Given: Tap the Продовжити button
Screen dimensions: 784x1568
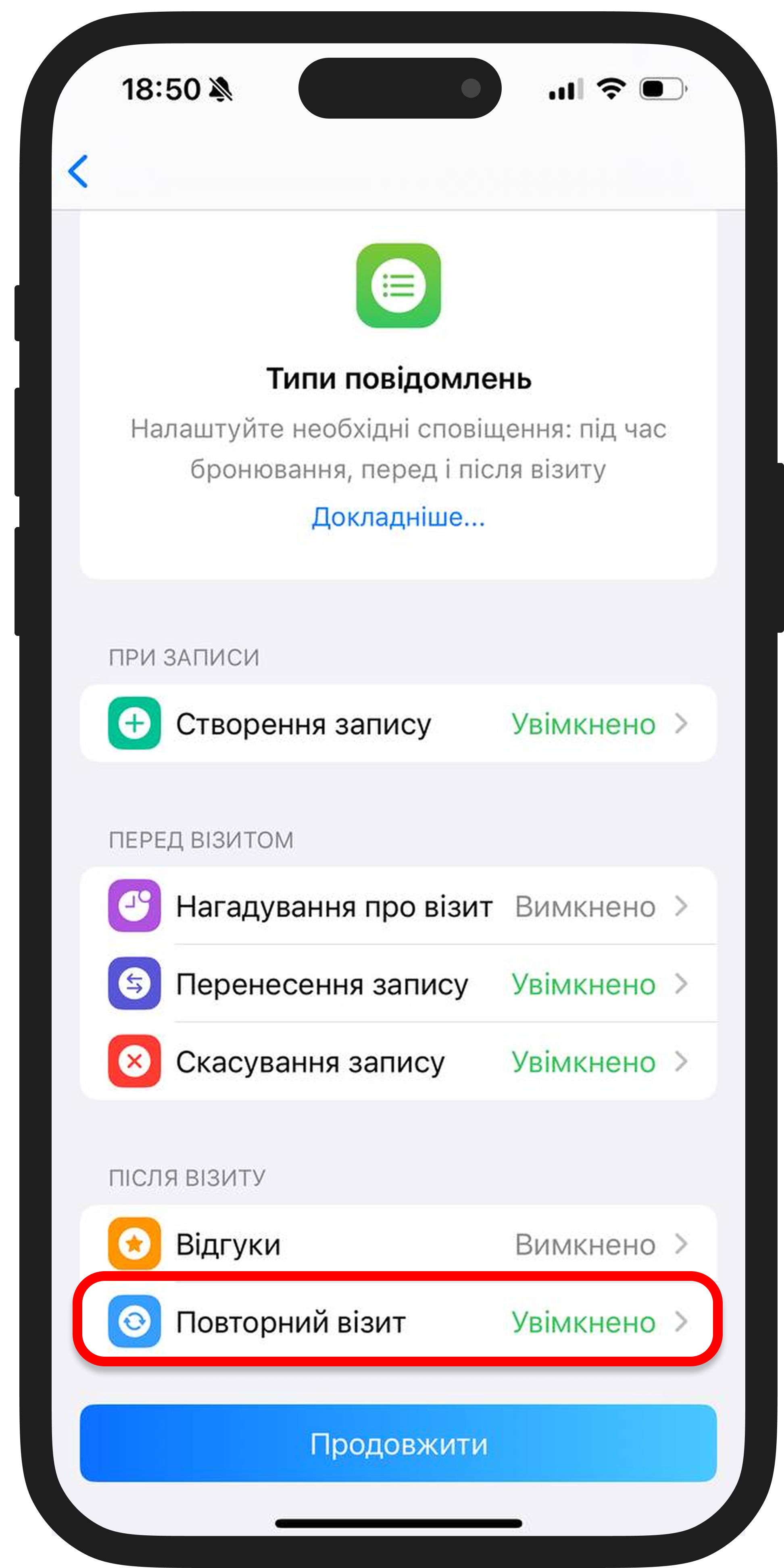Looking at the screenshot, I should (398, 1444).
